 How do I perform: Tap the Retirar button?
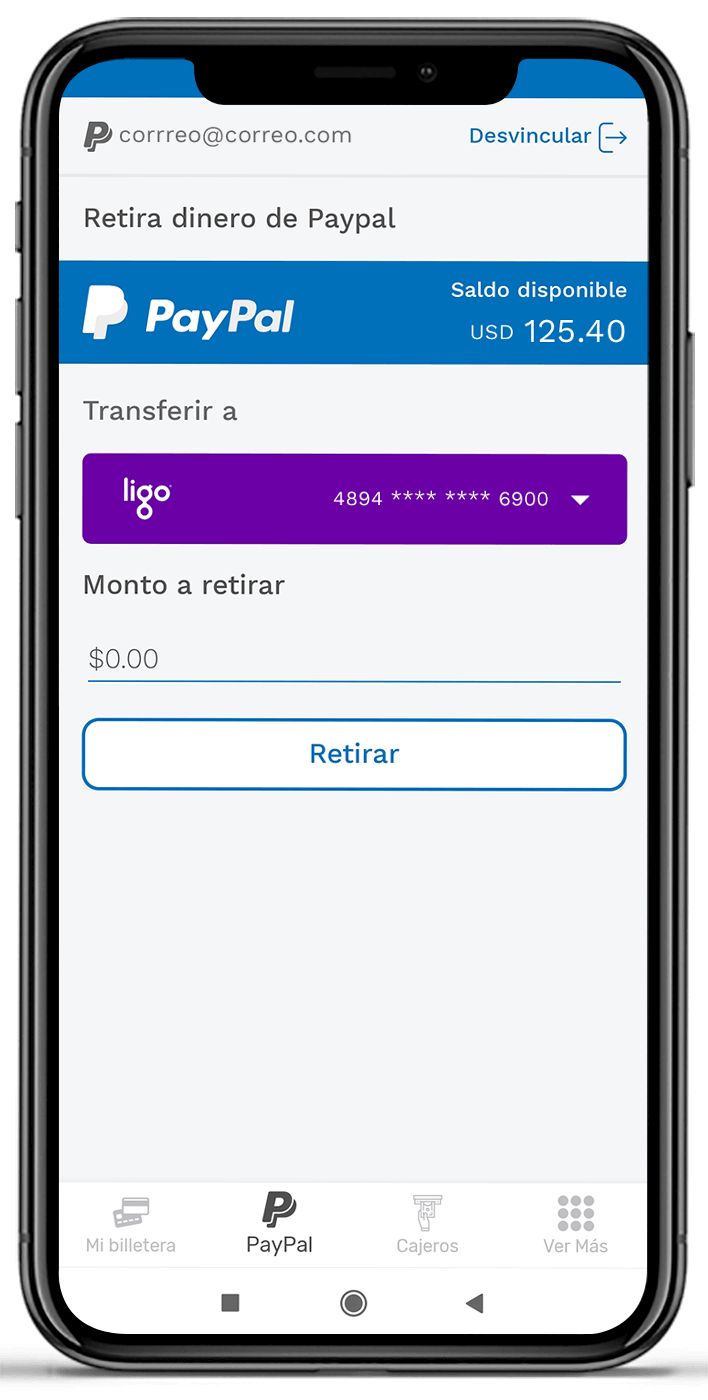tap(354, 754)
